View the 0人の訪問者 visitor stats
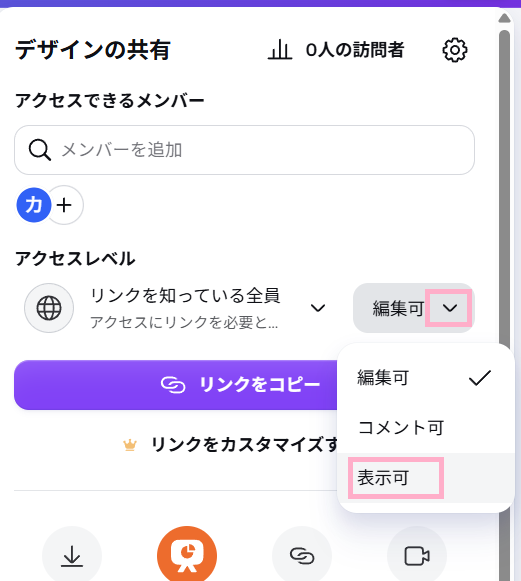Screen dimensions: 521x581 [336, 50]
